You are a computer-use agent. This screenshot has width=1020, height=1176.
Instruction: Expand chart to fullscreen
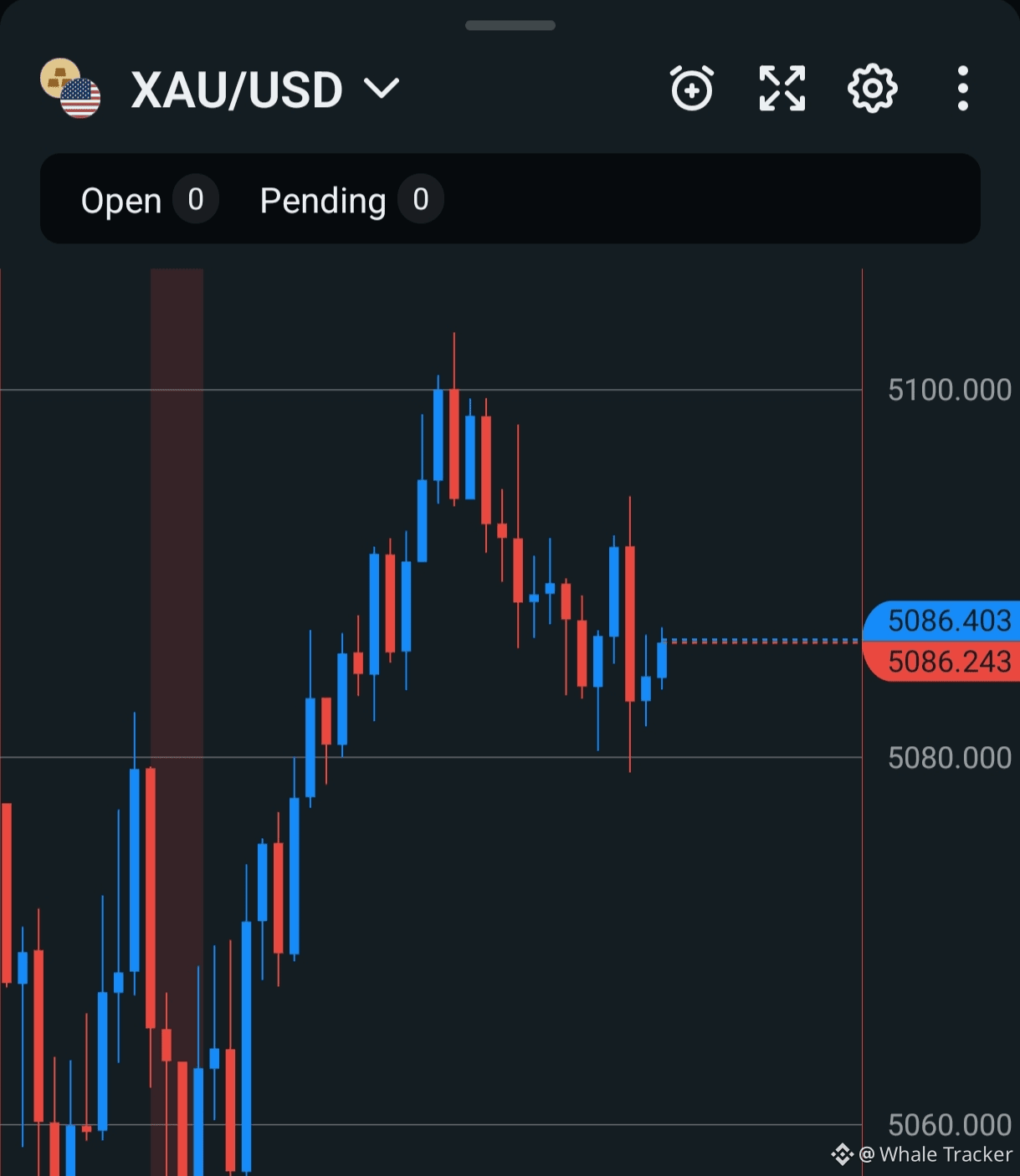(x=782, y=89)
